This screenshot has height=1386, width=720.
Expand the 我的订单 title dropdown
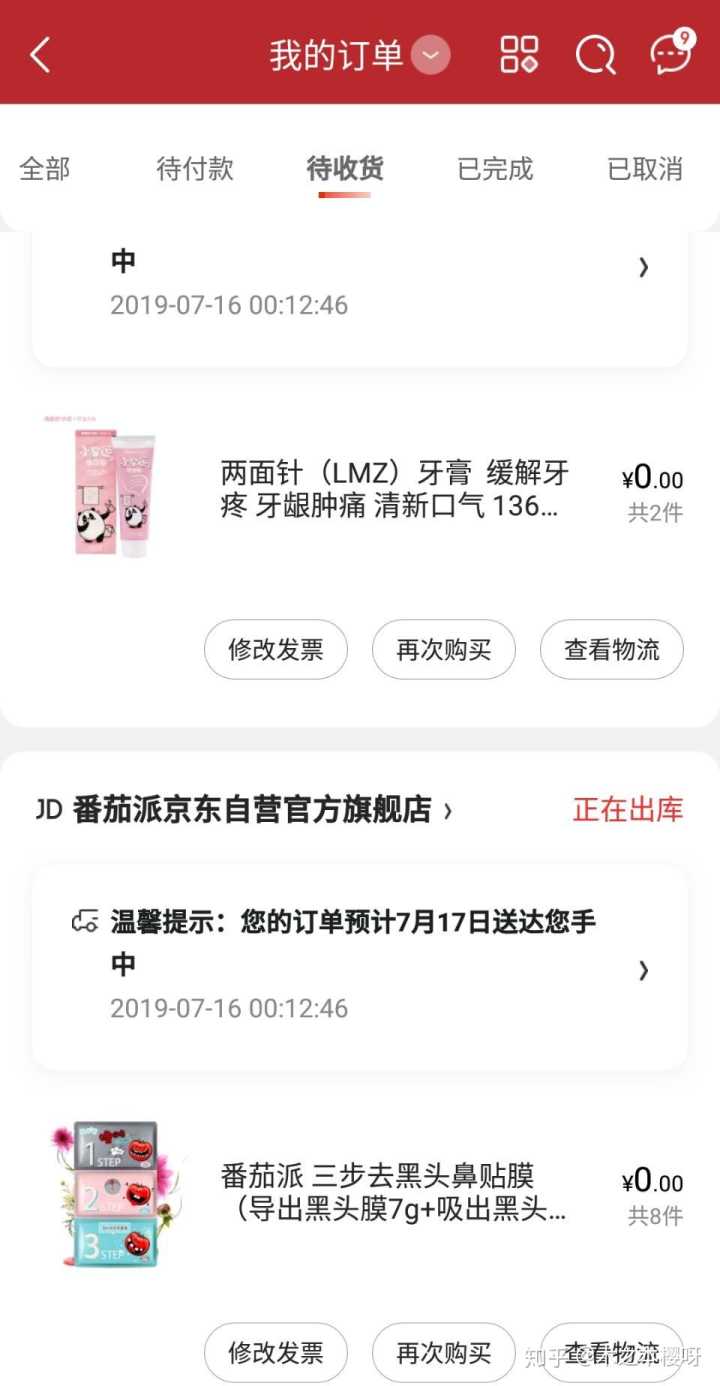pos(431,55)
